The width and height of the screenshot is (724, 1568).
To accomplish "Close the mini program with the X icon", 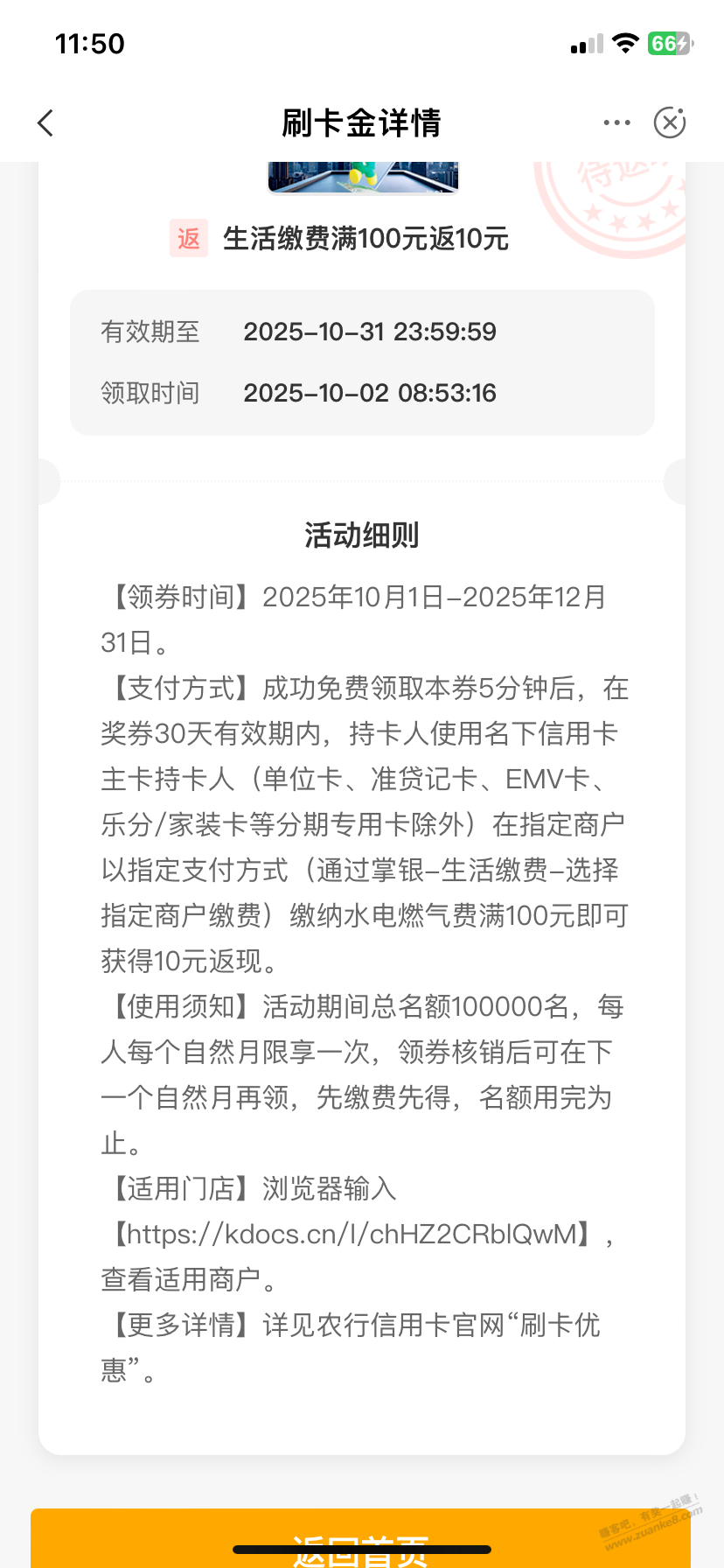I will [670, 123].
